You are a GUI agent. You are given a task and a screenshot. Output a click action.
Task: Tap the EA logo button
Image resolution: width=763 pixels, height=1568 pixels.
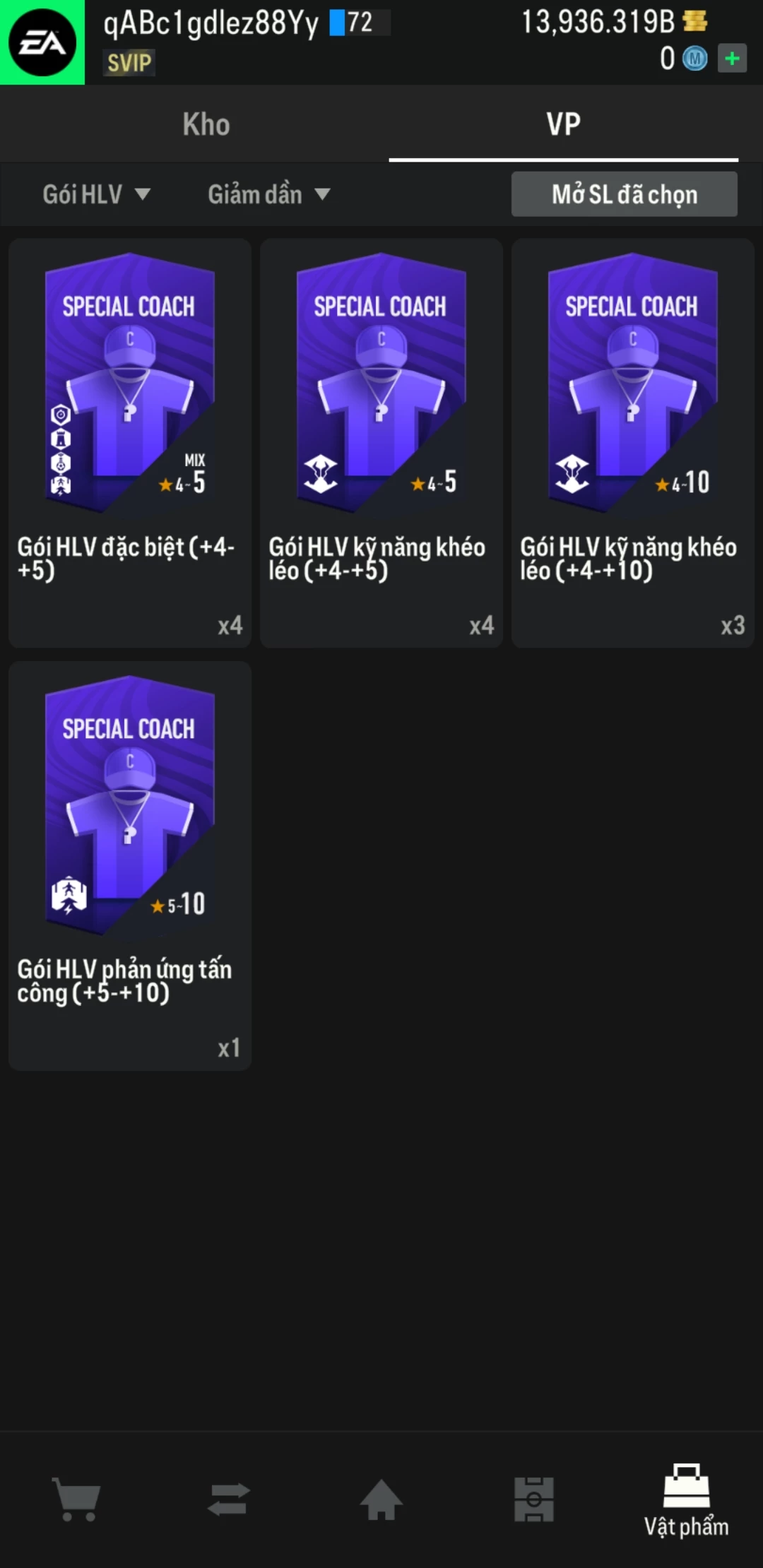tap(42, 42)
